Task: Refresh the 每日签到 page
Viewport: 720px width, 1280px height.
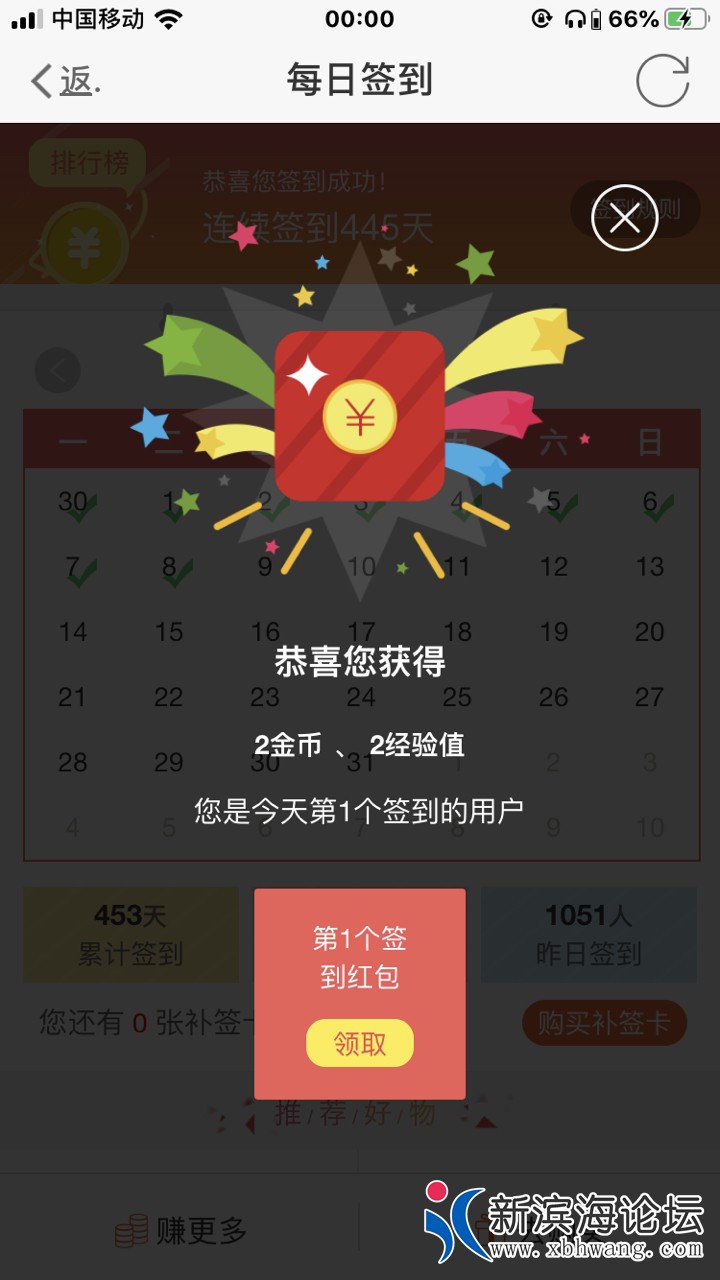Action: pos(662,81)
